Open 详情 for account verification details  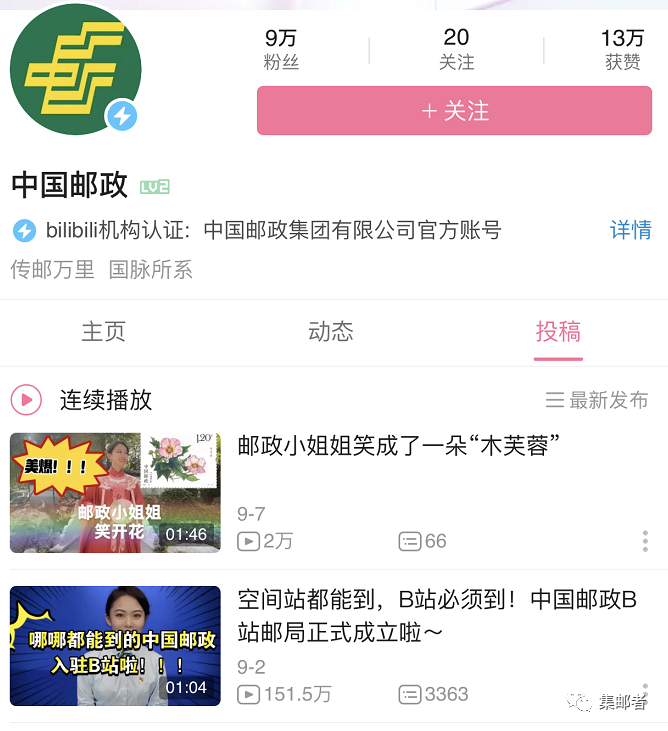point(630,230)
